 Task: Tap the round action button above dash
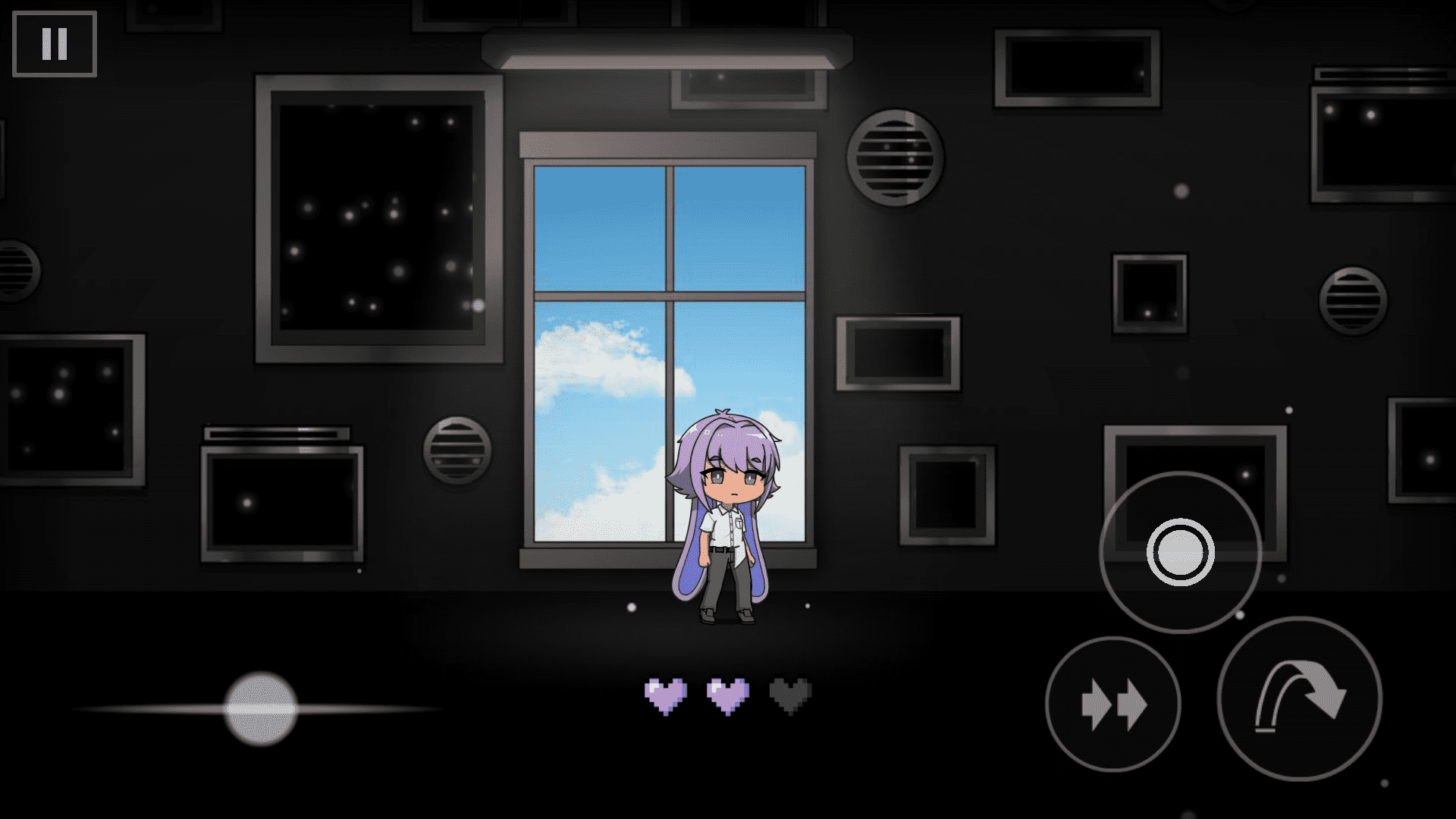coord(1180,552)
